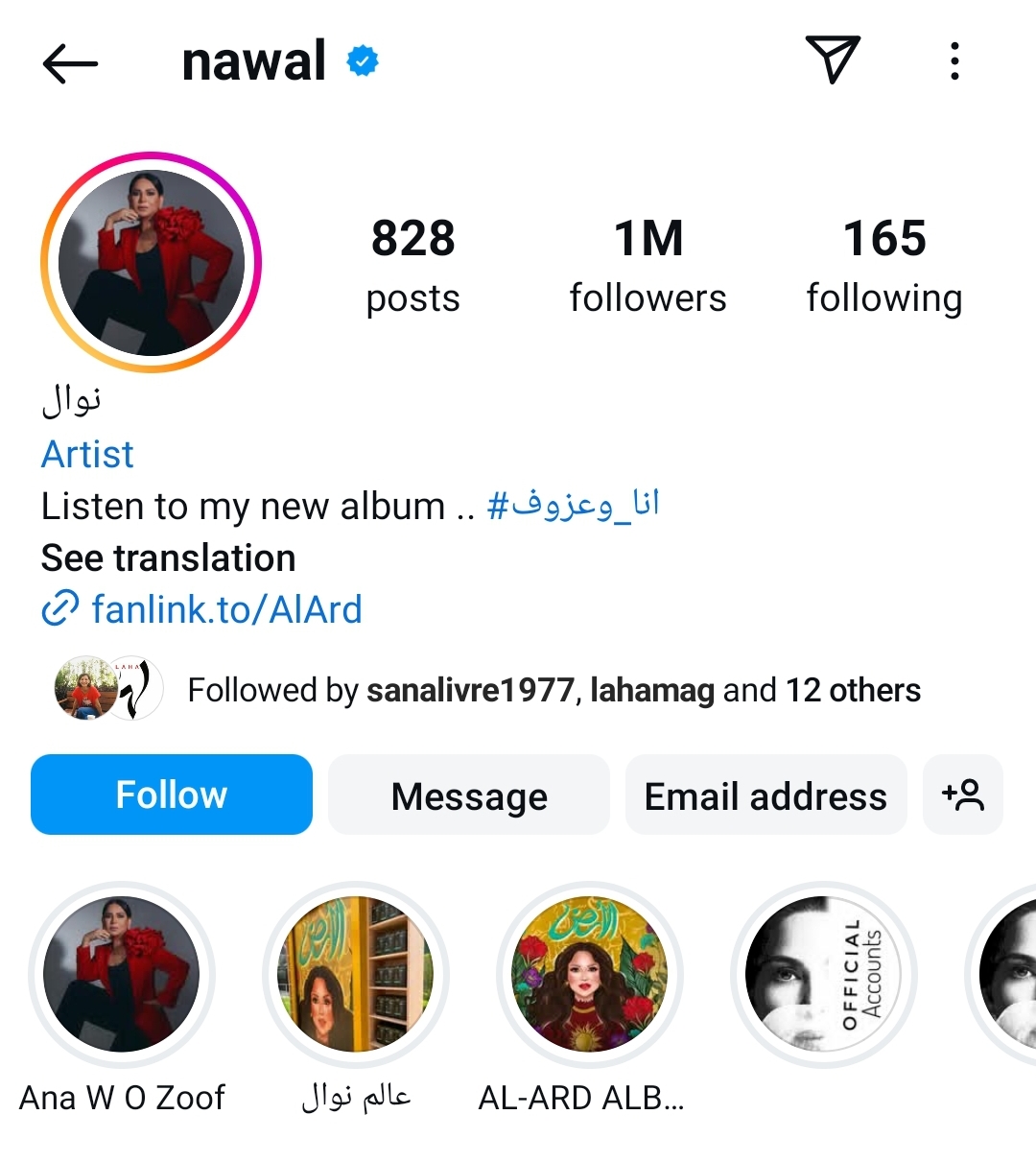
Task: Open the 165 following list
Action: pos(883,264)
